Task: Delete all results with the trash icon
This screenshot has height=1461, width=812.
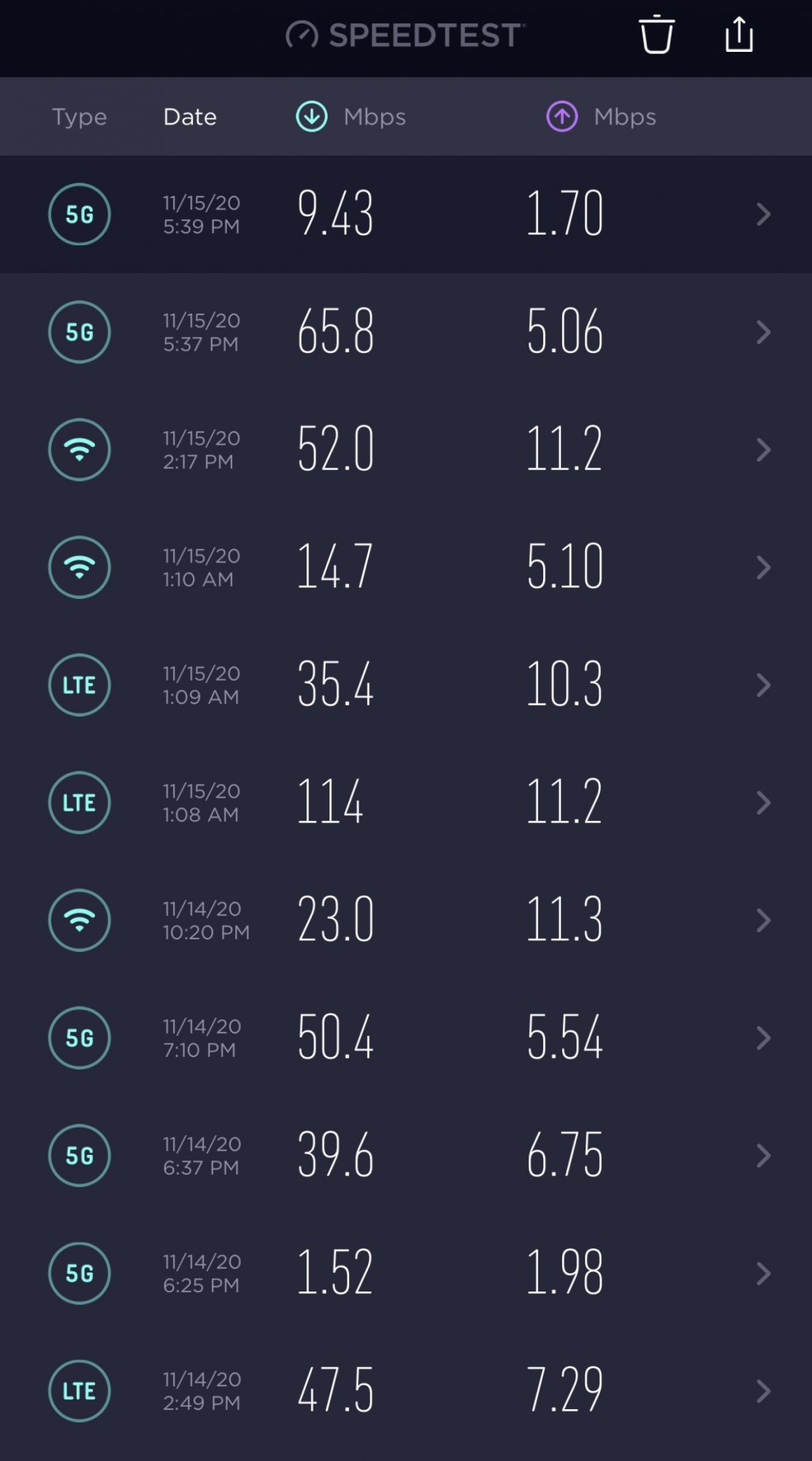Action: (656, 35)
